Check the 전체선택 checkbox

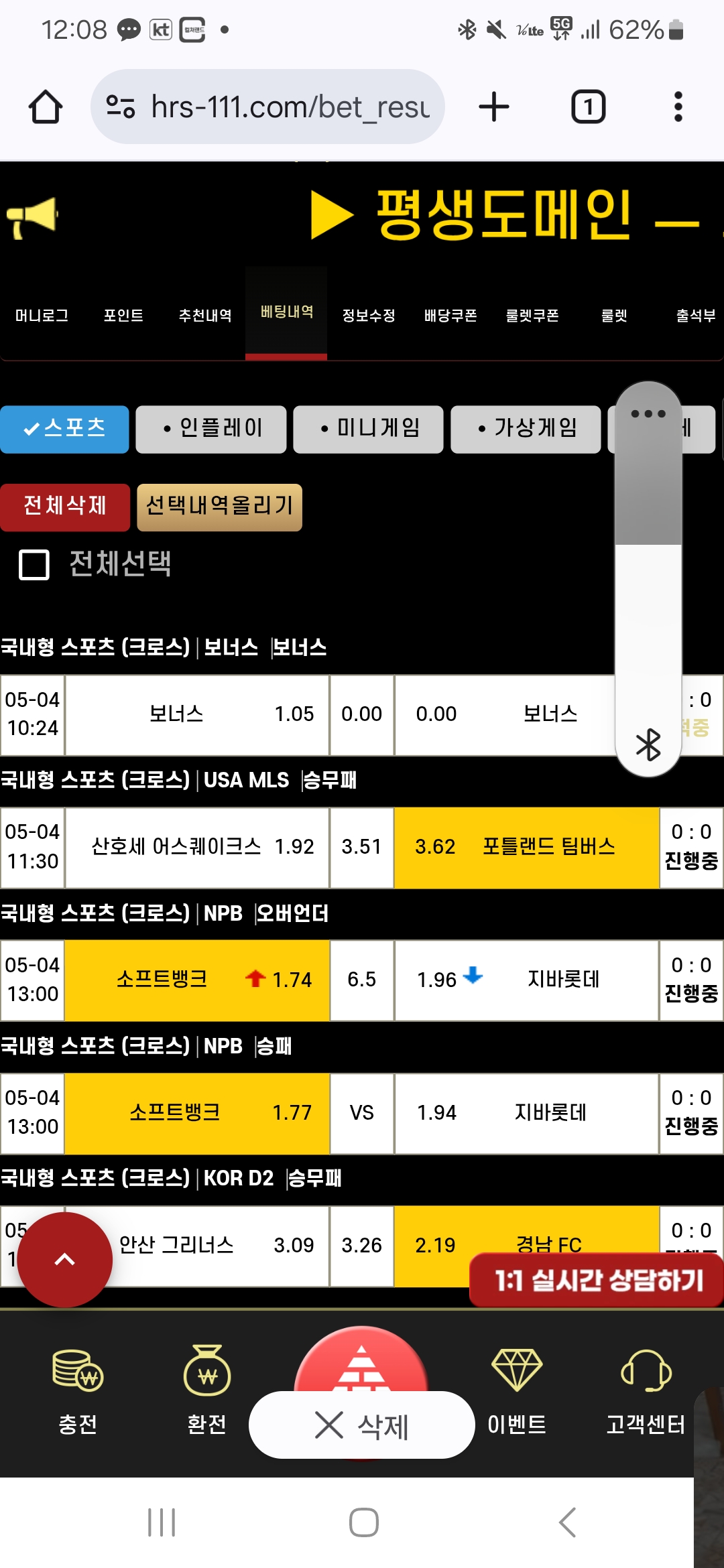(x=34, y=565)
